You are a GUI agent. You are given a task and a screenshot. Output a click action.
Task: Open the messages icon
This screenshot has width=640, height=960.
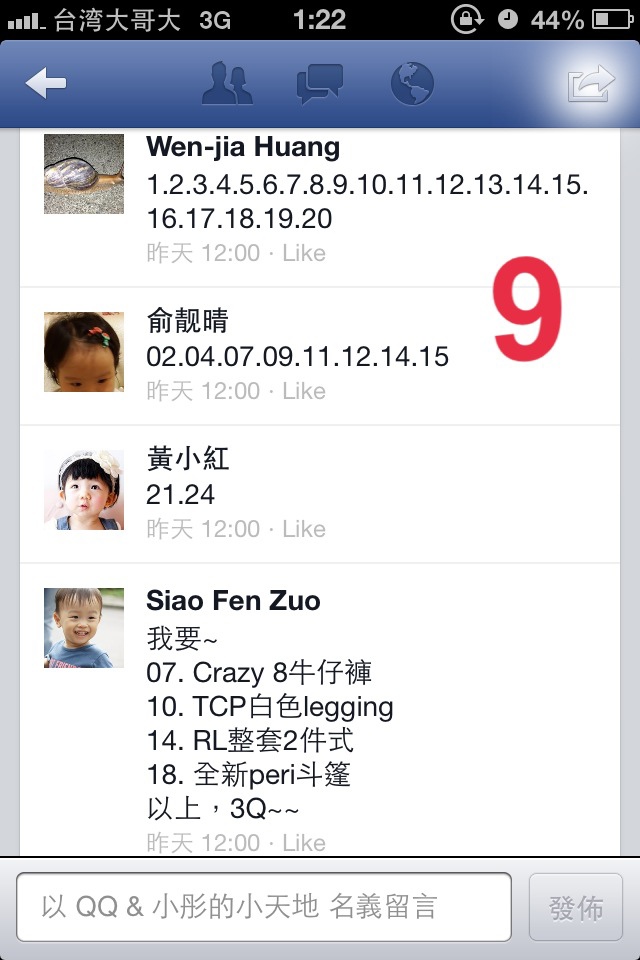pyautogui.click(x=320, y=84)
